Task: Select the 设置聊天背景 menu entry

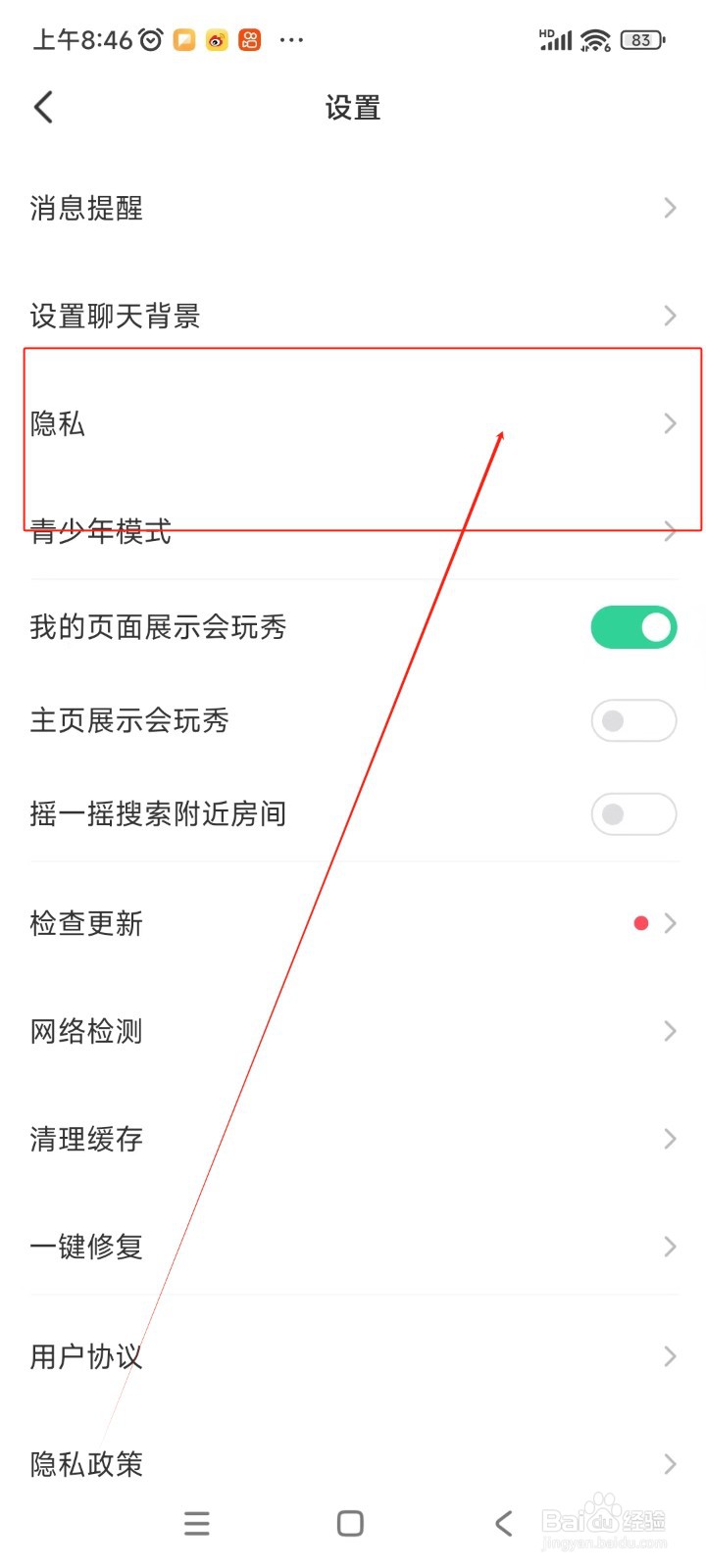Action: 116,316
